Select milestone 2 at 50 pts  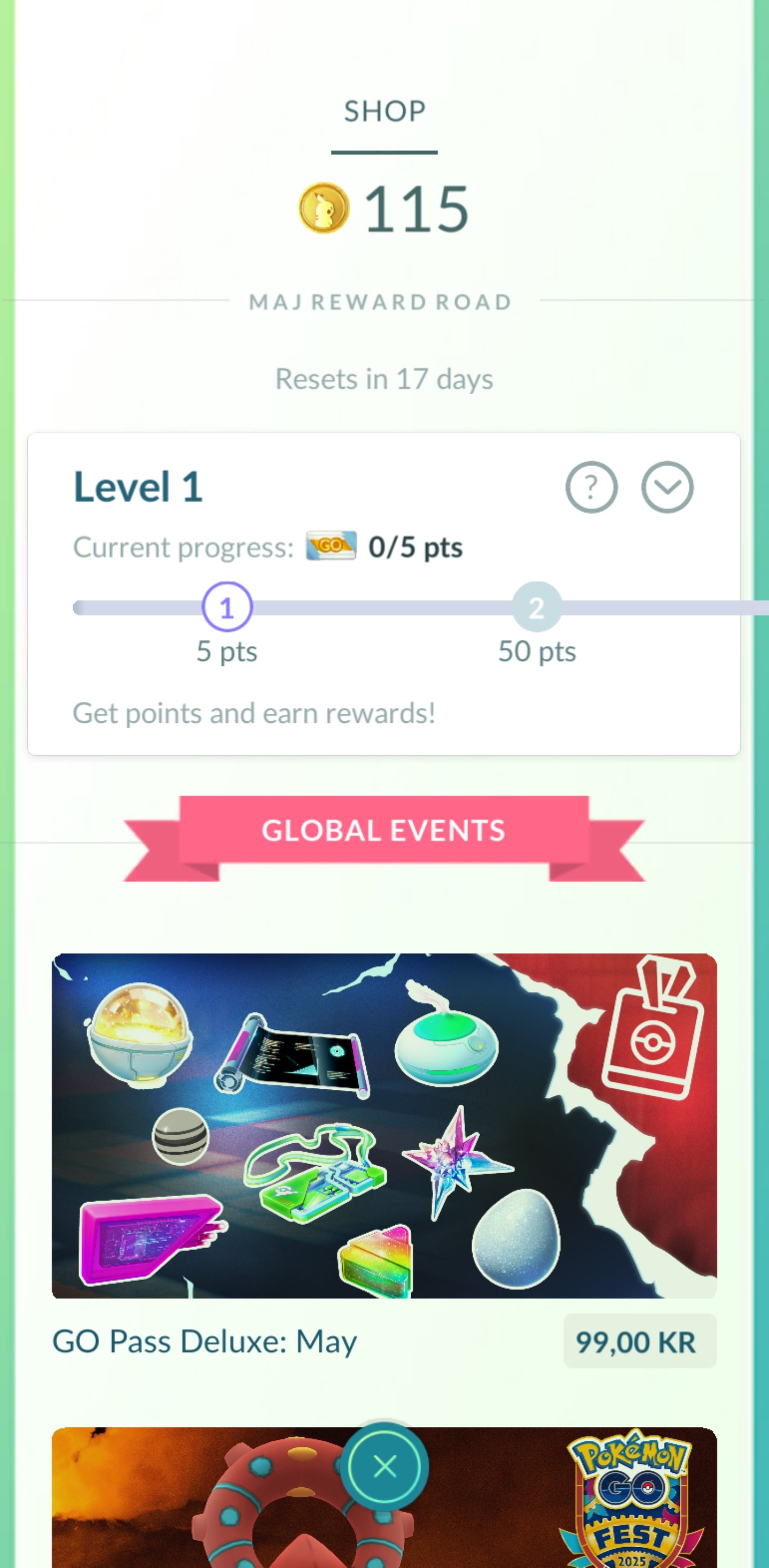tap(536, 606)
